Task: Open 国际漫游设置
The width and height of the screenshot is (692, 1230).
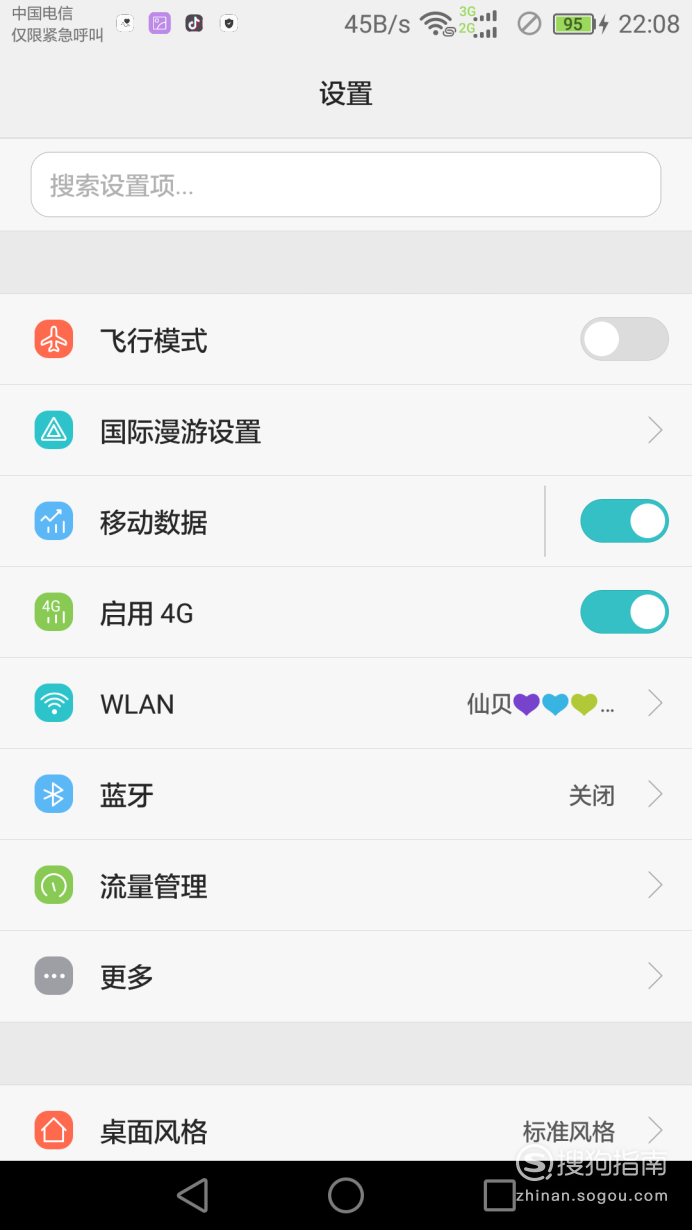Action: (x=346, y=431)
